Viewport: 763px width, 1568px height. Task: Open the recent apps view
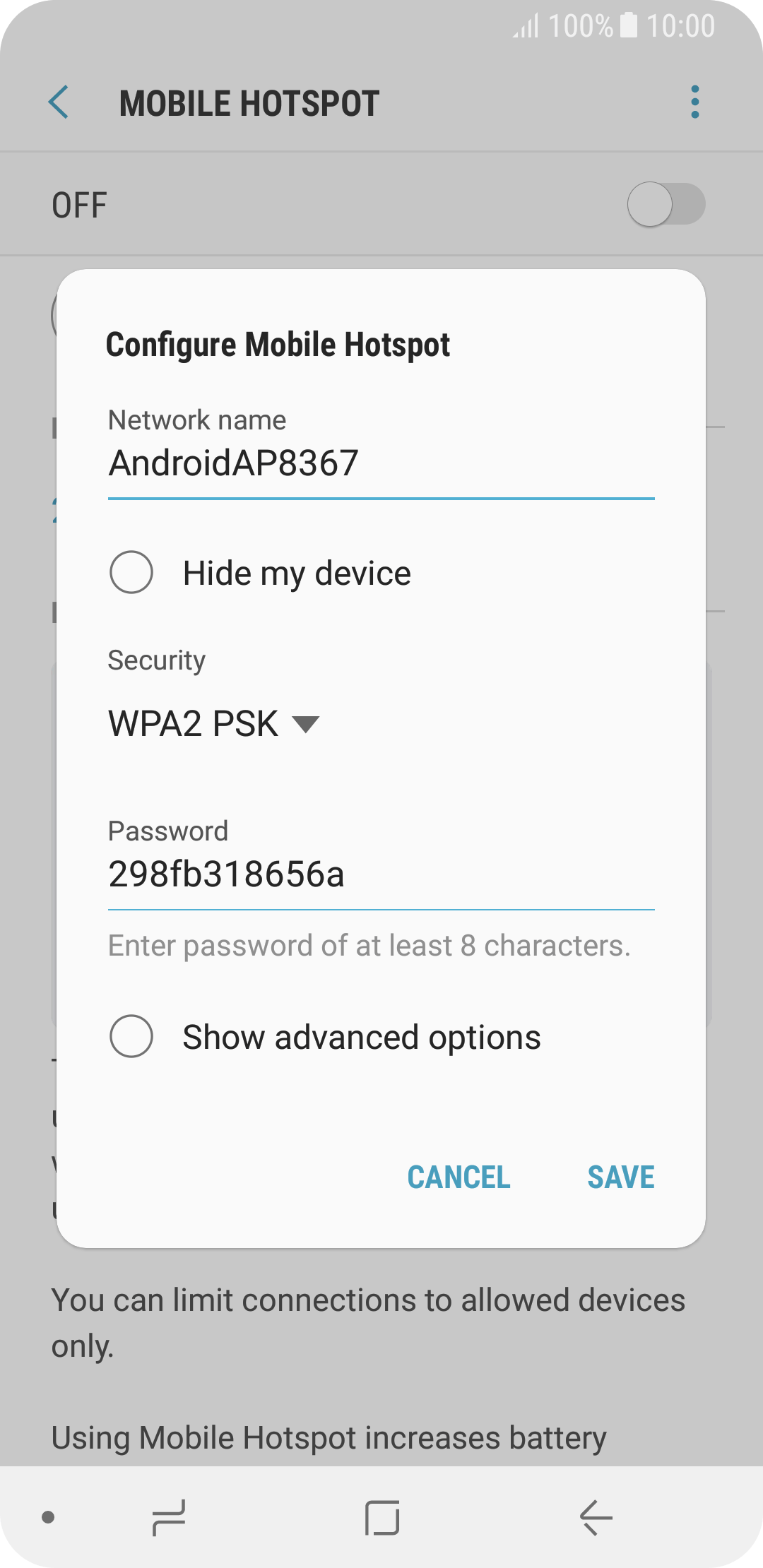[169, 1517]
